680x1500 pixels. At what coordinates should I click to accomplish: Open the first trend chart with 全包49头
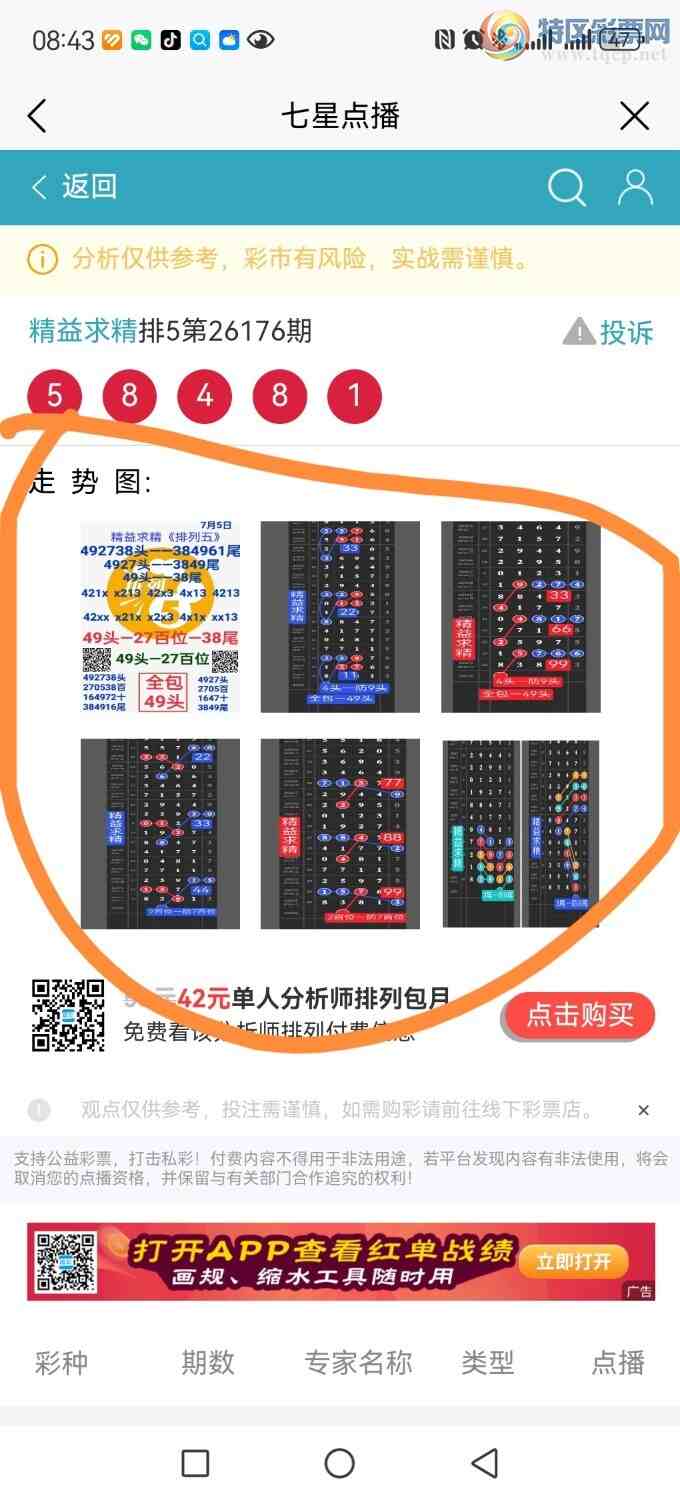click(x=160, y=617)
